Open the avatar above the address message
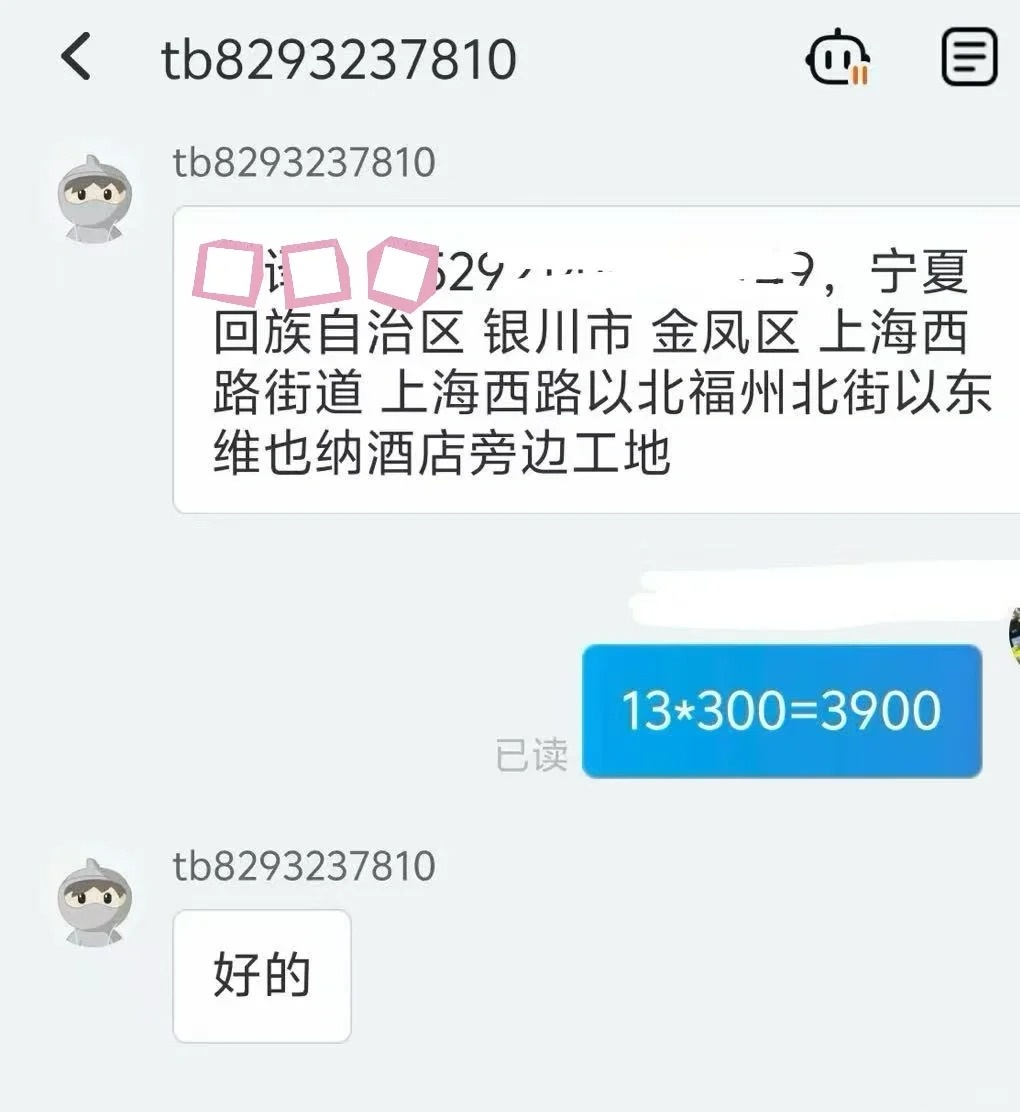 [93, 197]
